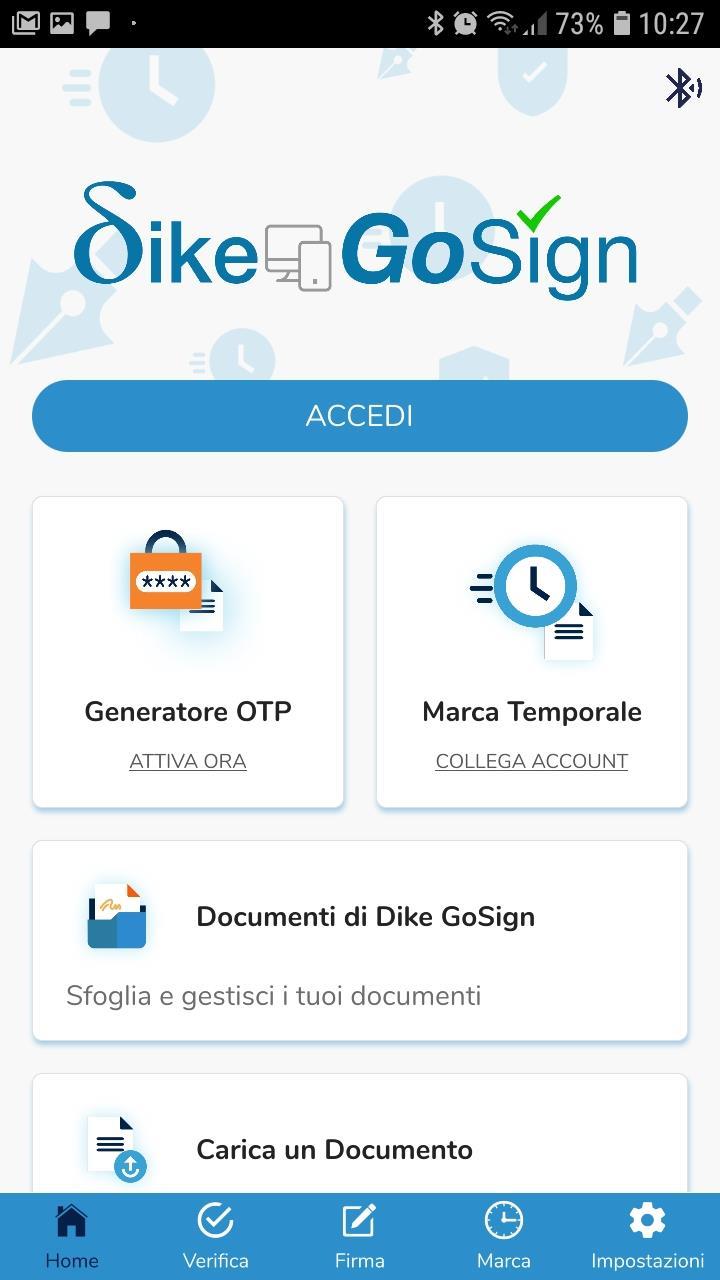The image size is (720, 1280).
Task: Activate OTP generator via ATTIVA ORA
Action: [188, 761]
